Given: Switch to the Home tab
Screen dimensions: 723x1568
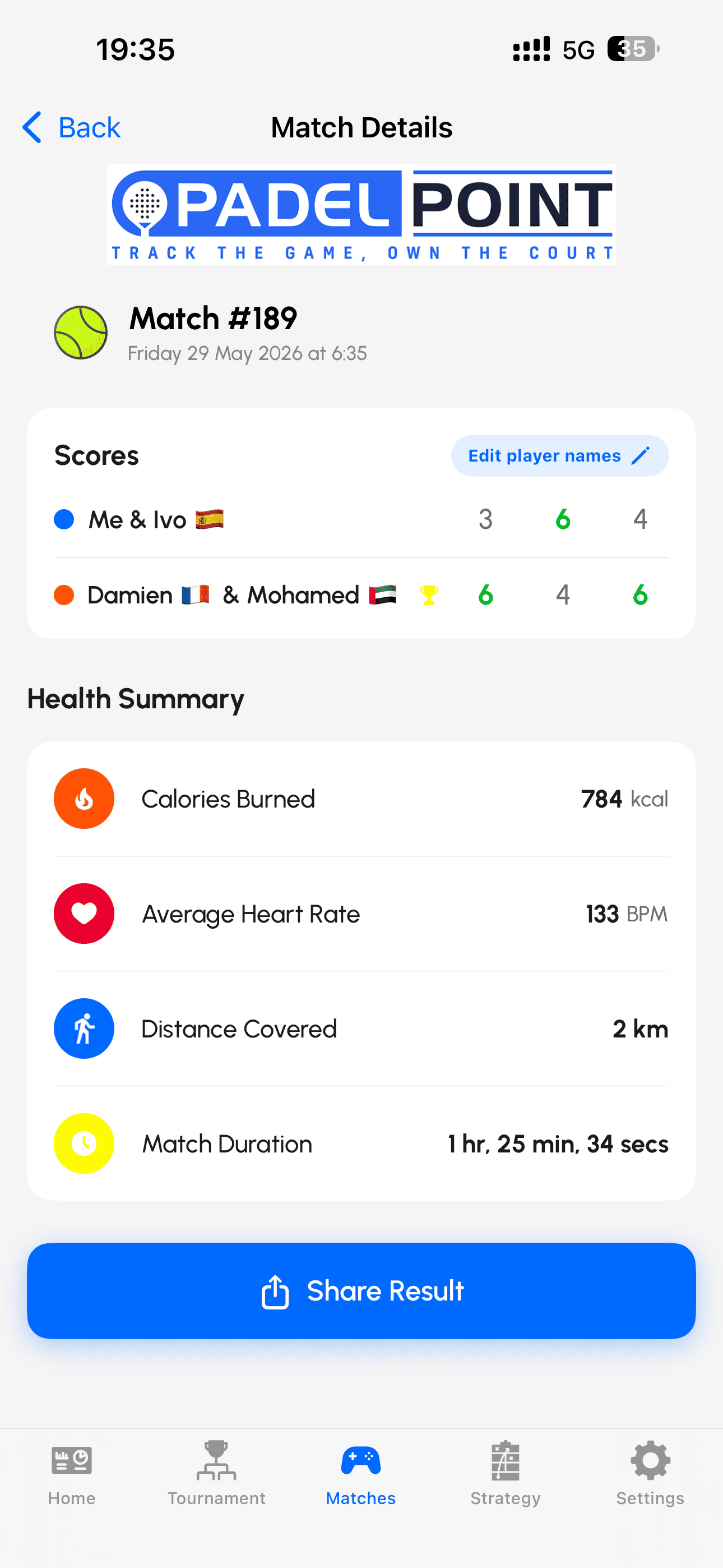Looking at the screenshot, I should (72, 1473).
